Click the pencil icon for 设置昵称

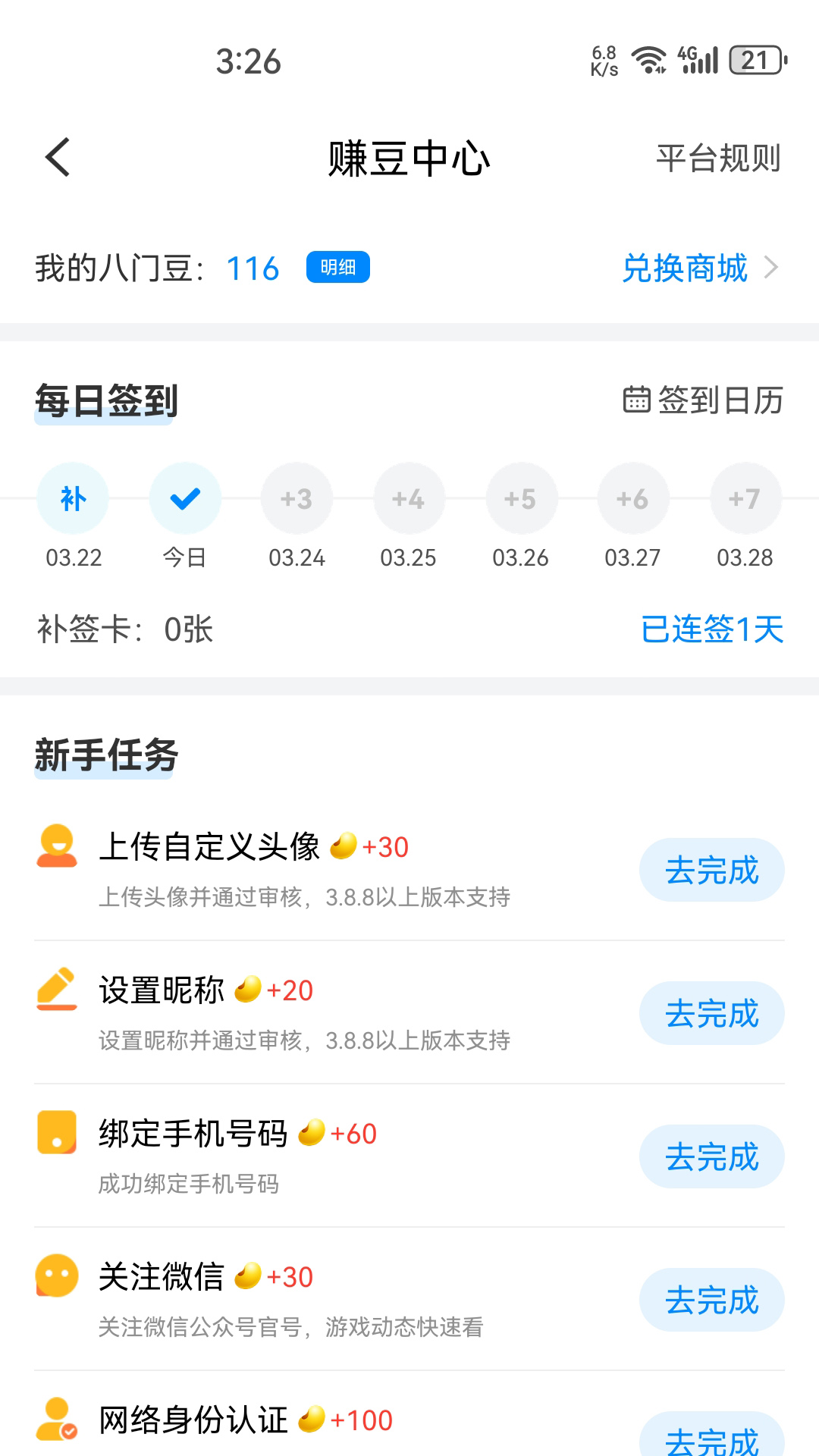point(55,990)
